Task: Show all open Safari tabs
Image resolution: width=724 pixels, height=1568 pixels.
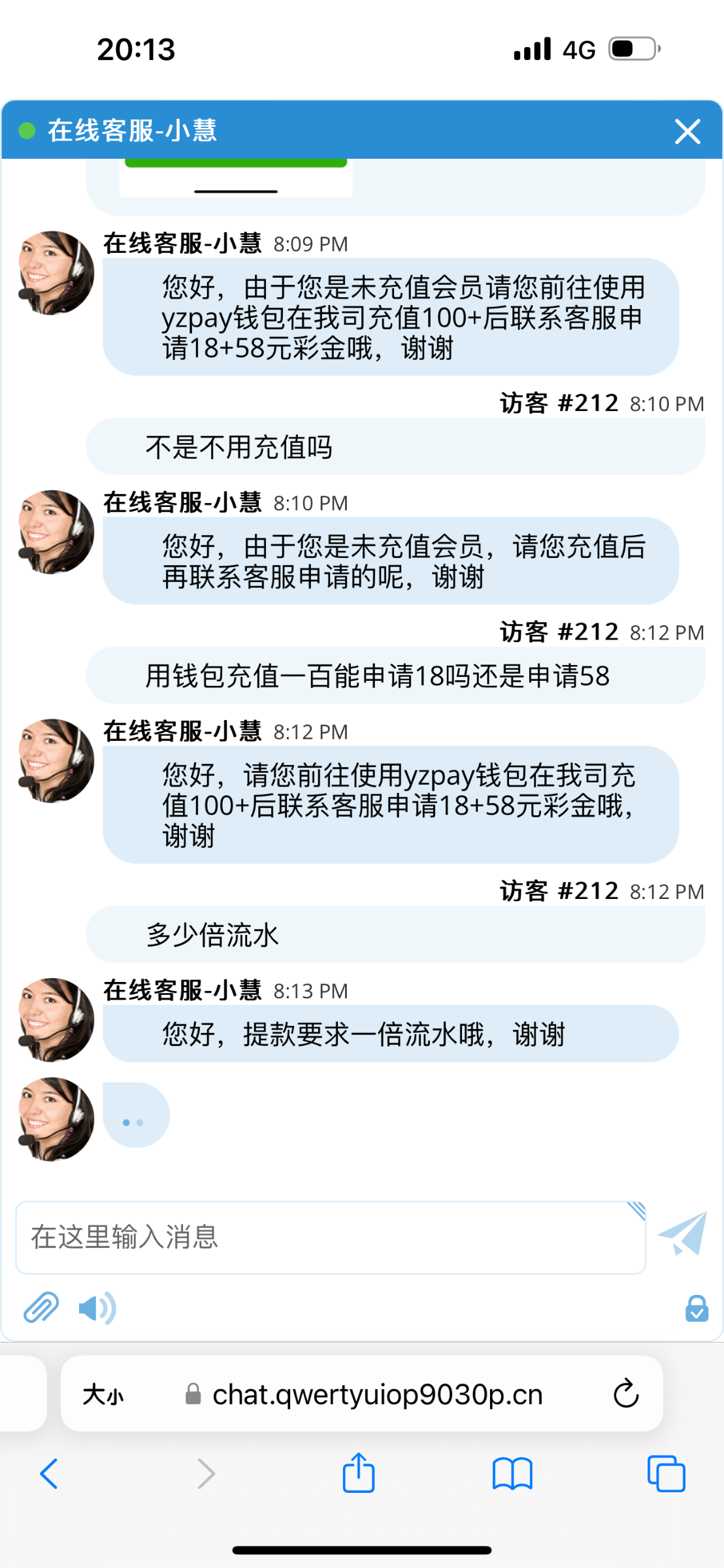Action: point(666,1474)
